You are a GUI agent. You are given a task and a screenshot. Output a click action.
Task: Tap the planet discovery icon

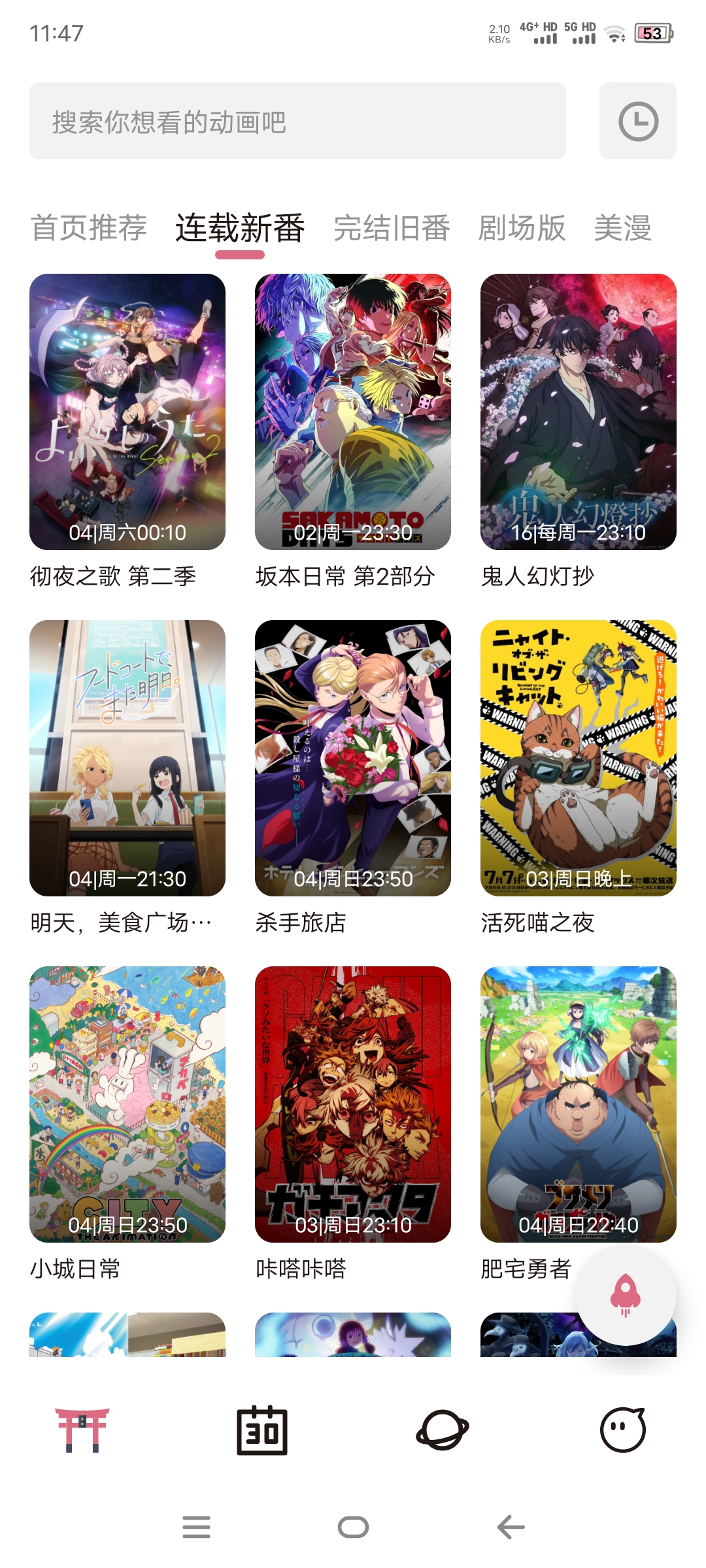443,1428
